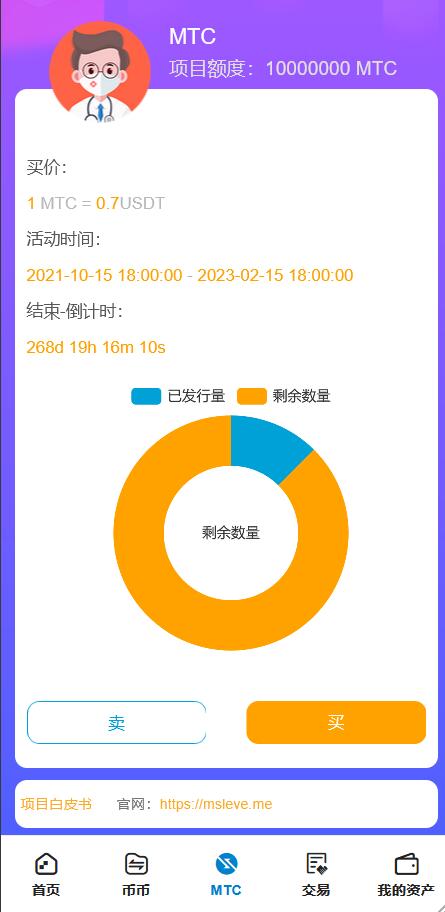The height and width of the screenshot is (912, 445).
Task: Tap the 卖 (sell) button
Action: pyautogui.click(x=116, y=722)
